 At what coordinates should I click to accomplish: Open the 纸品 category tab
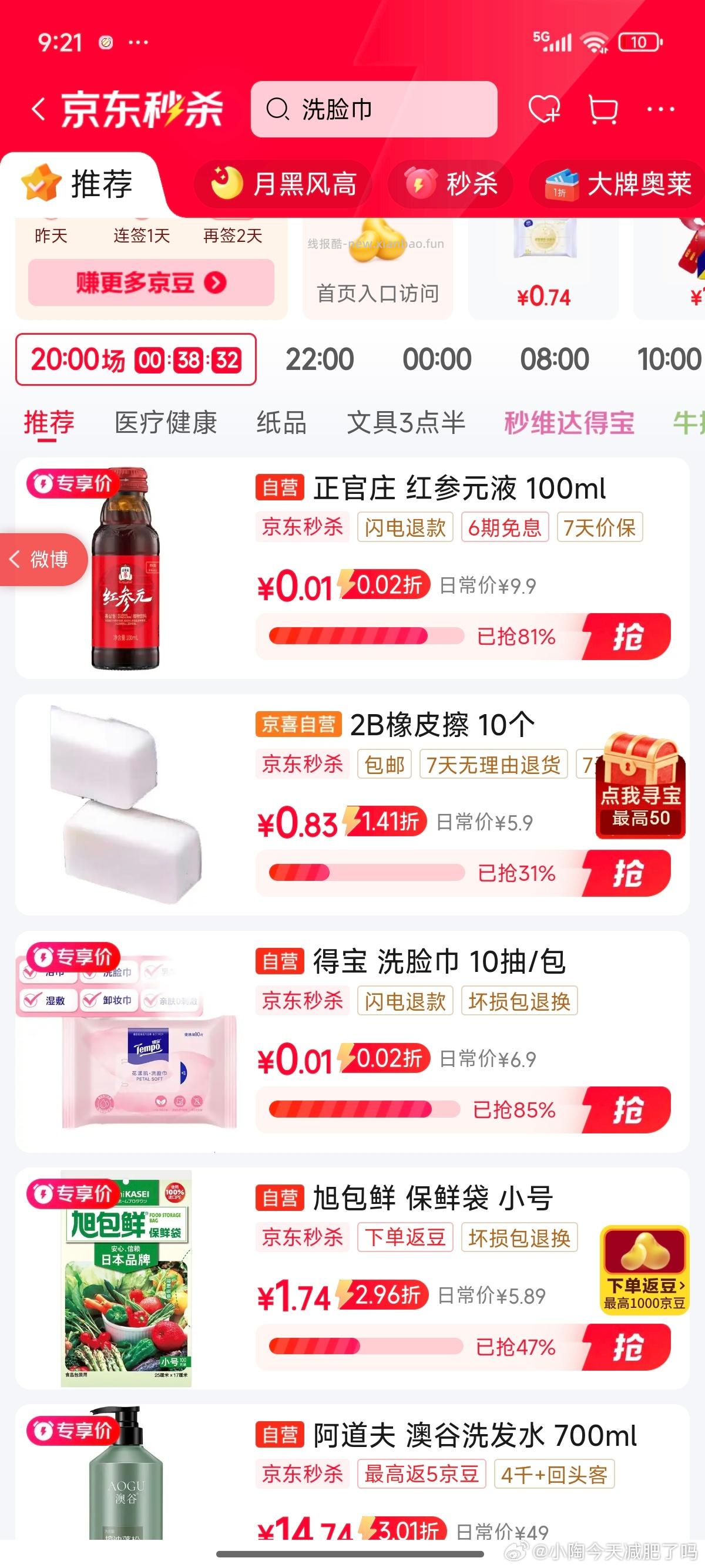click(x=284, y=422)
